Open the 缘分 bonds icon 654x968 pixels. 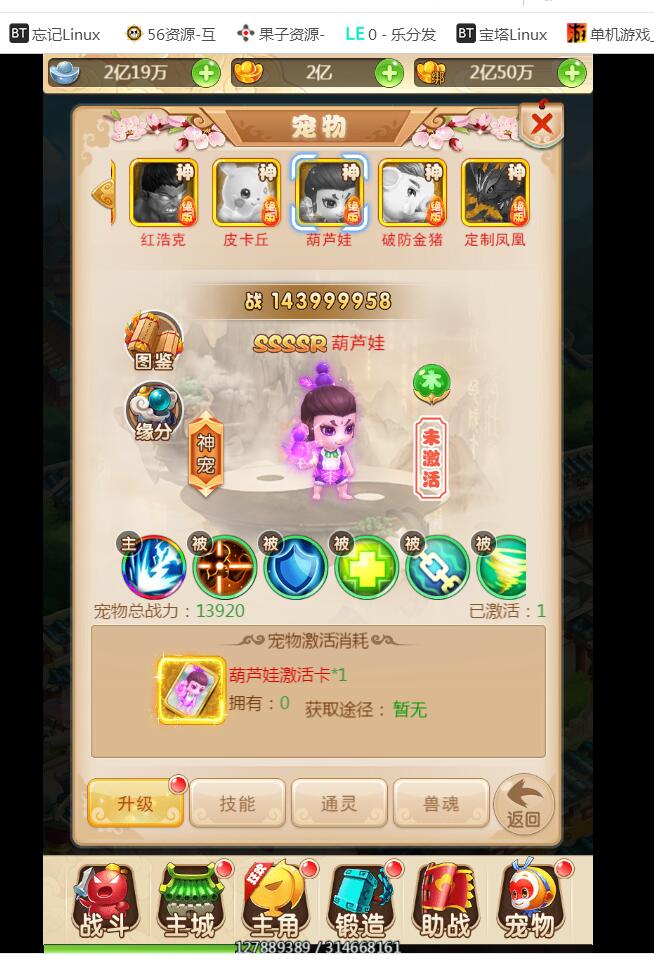click(x=154, y=412)
